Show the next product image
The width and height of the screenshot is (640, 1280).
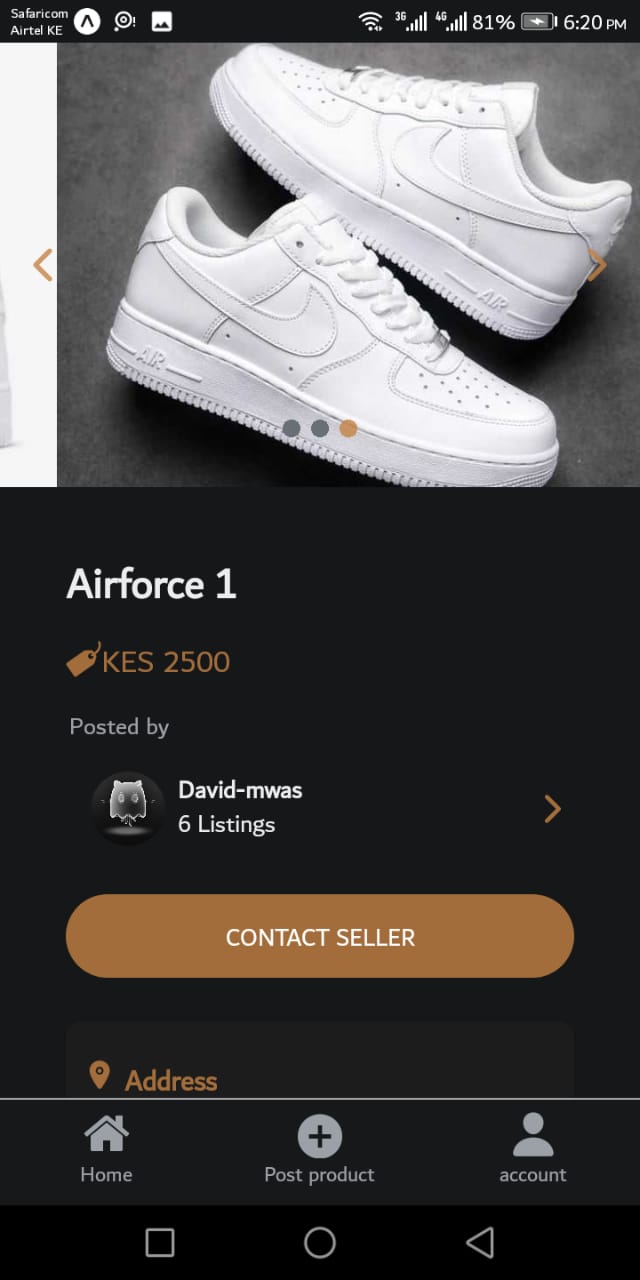(x=597, y=265)
